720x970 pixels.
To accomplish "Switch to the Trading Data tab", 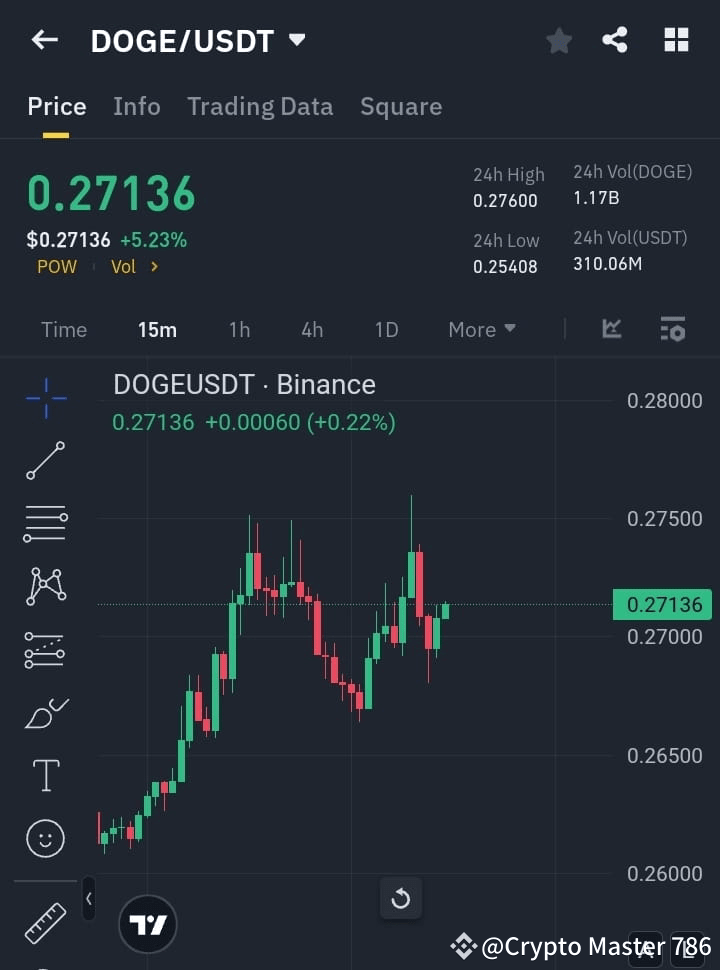I will click(x=260, y=106).
